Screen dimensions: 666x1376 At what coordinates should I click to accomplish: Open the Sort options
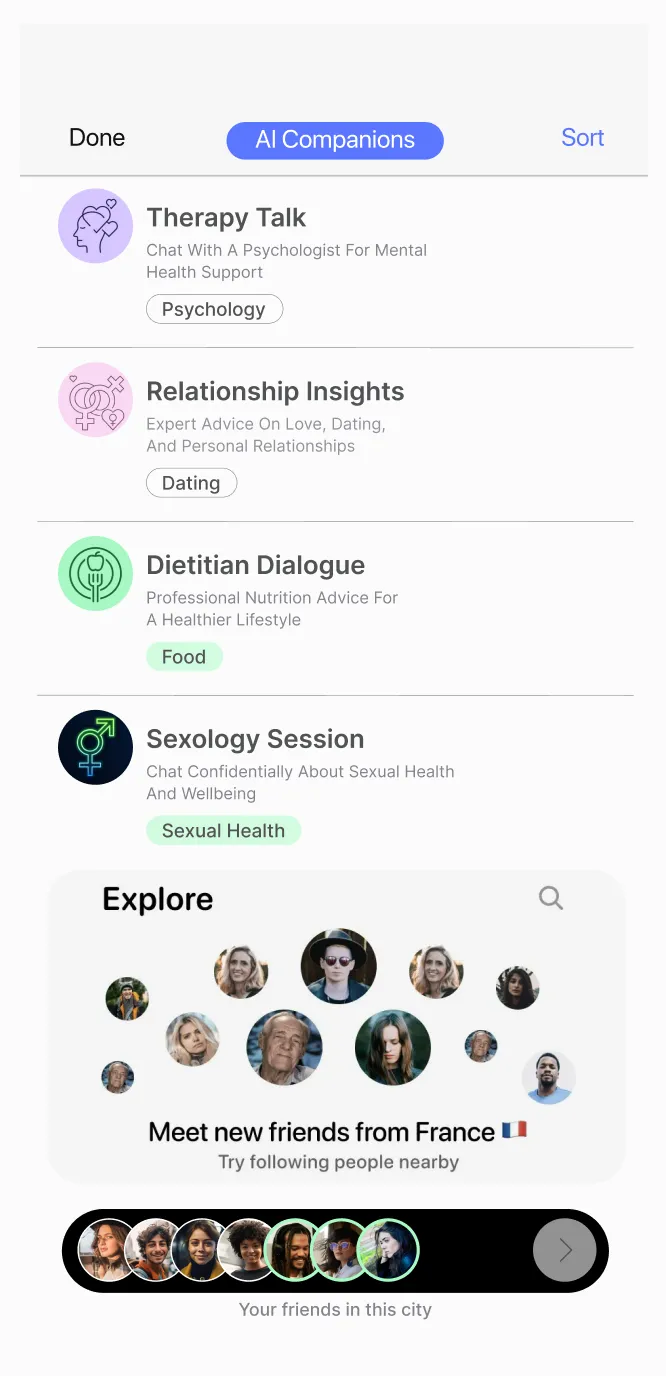click(x=582, y=138)
